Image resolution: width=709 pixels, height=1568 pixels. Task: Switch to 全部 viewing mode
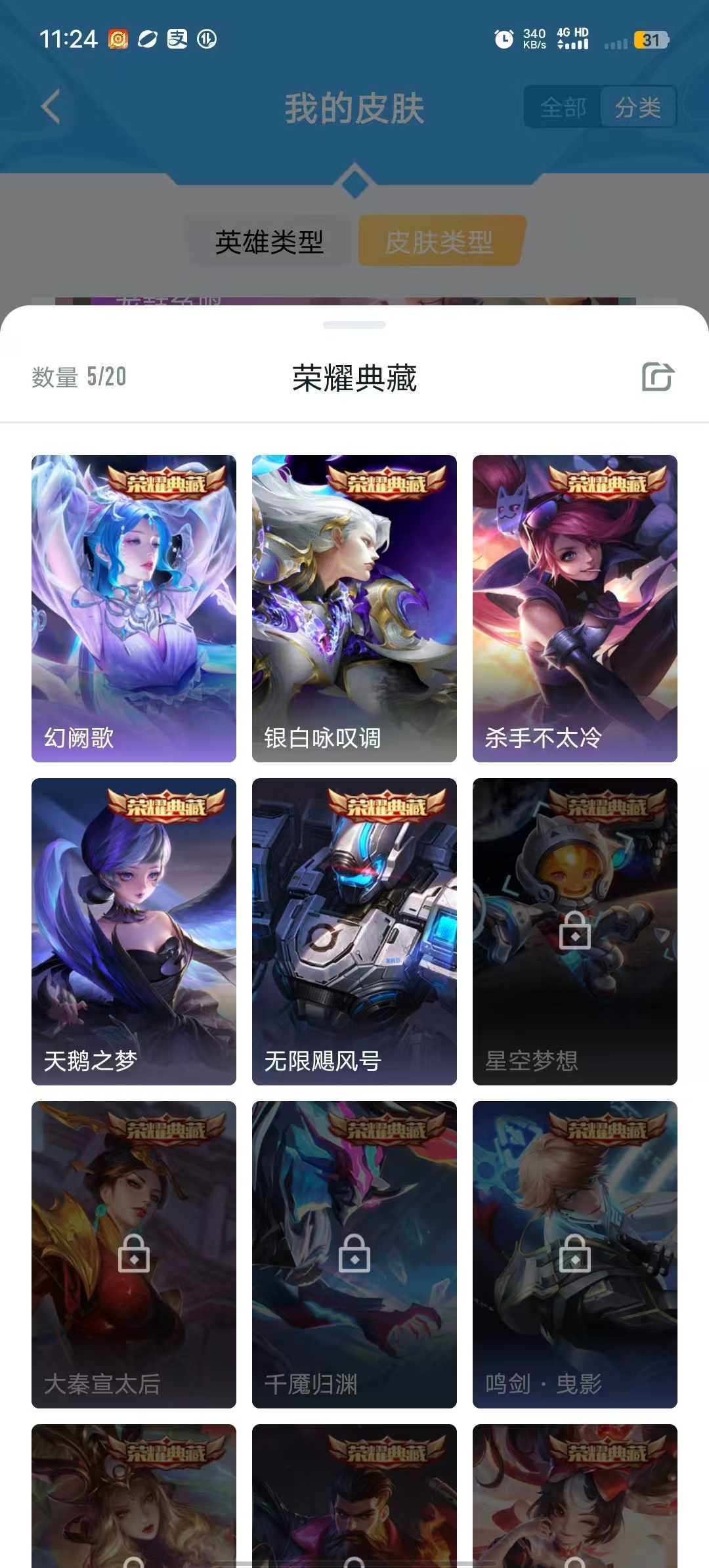563,106
